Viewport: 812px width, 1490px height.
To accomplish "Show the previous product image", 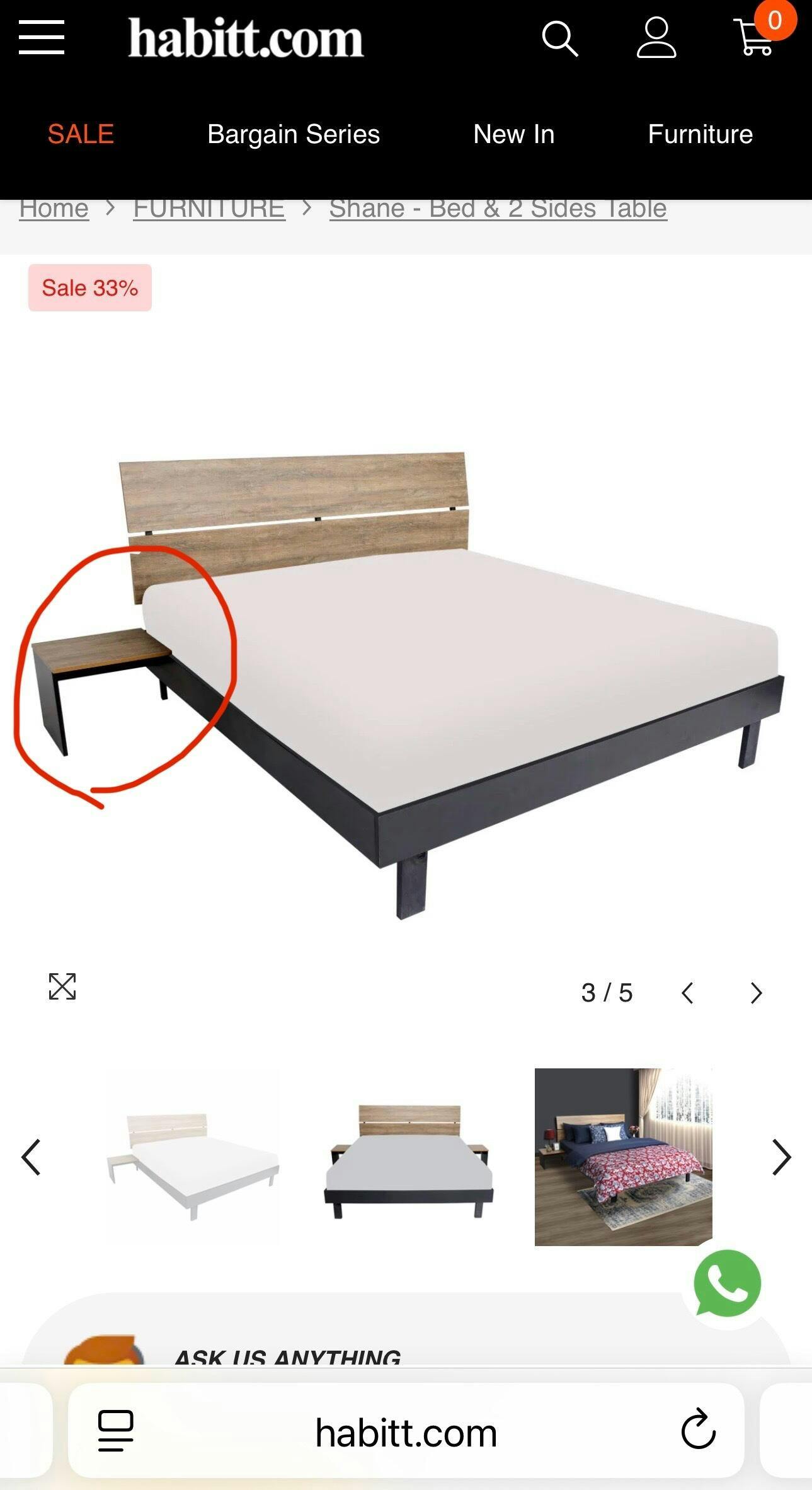I will coord(687,993).
